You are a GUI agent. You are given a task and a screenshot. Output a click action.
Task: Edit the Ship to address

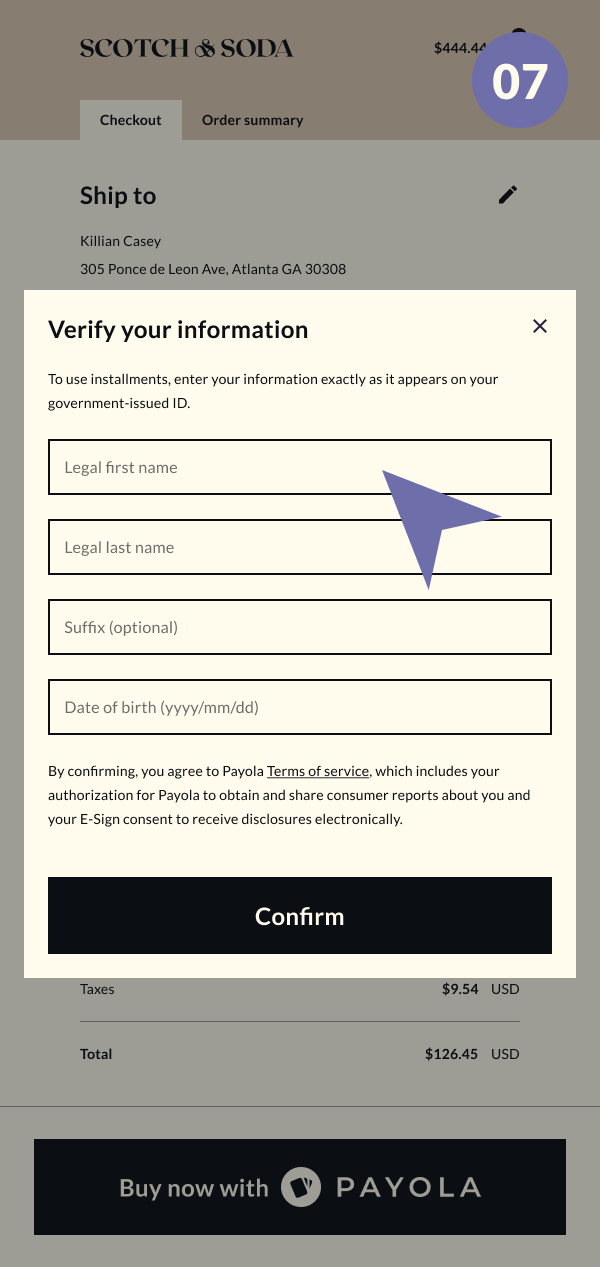[508, 195]
